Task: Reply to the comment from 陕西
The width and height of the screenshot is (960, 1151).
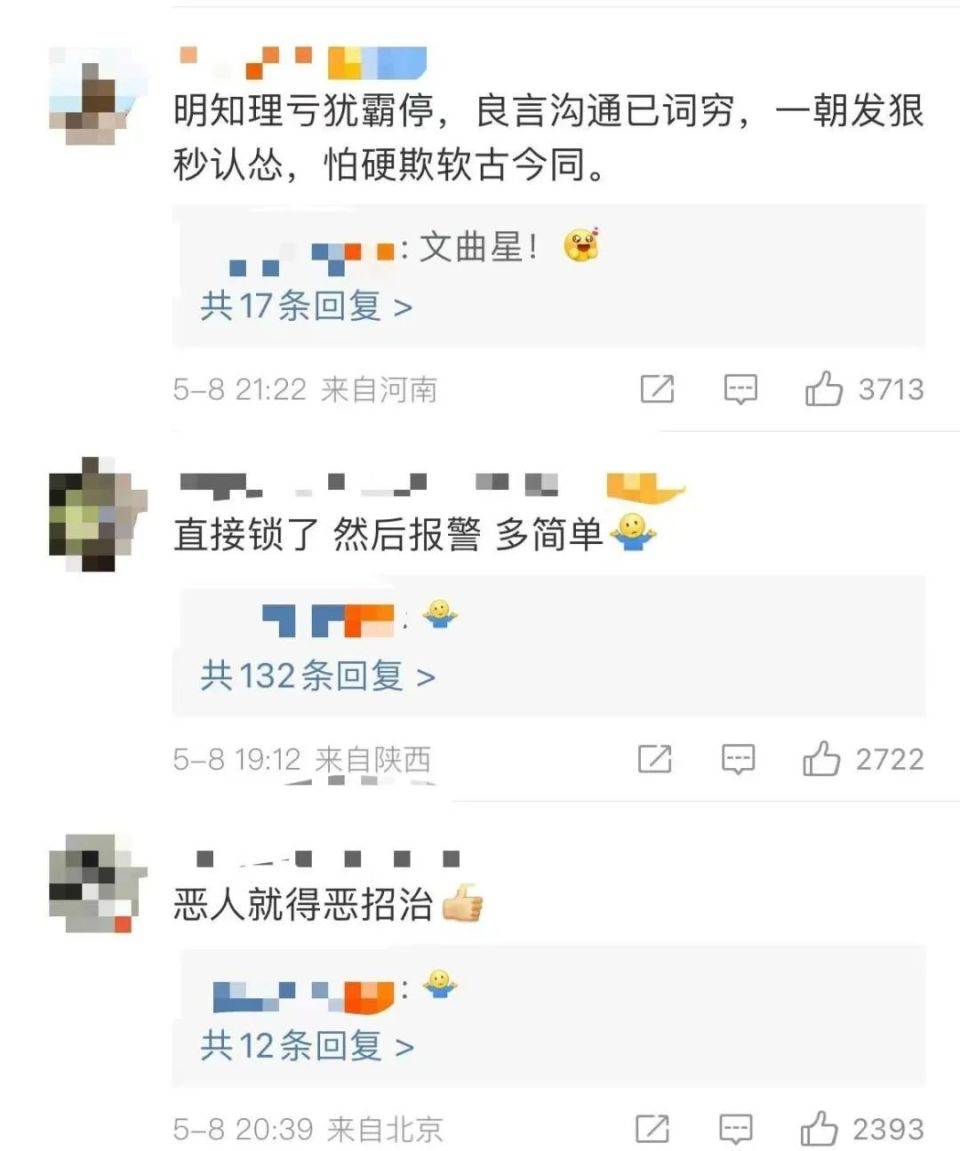Action: (x=738, y=760)
